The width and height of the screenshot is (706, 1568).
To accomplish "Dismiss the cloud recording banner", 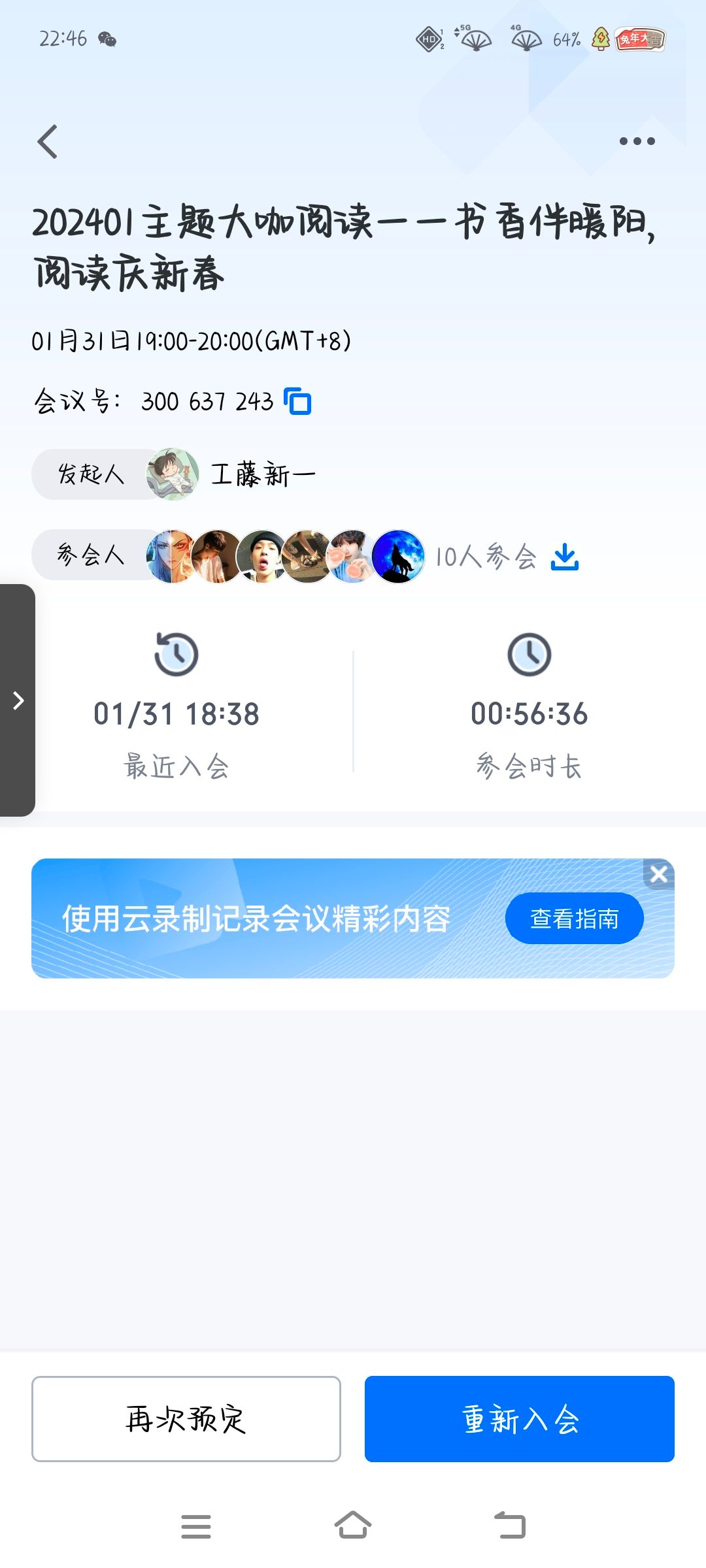I will coord(659,874).
